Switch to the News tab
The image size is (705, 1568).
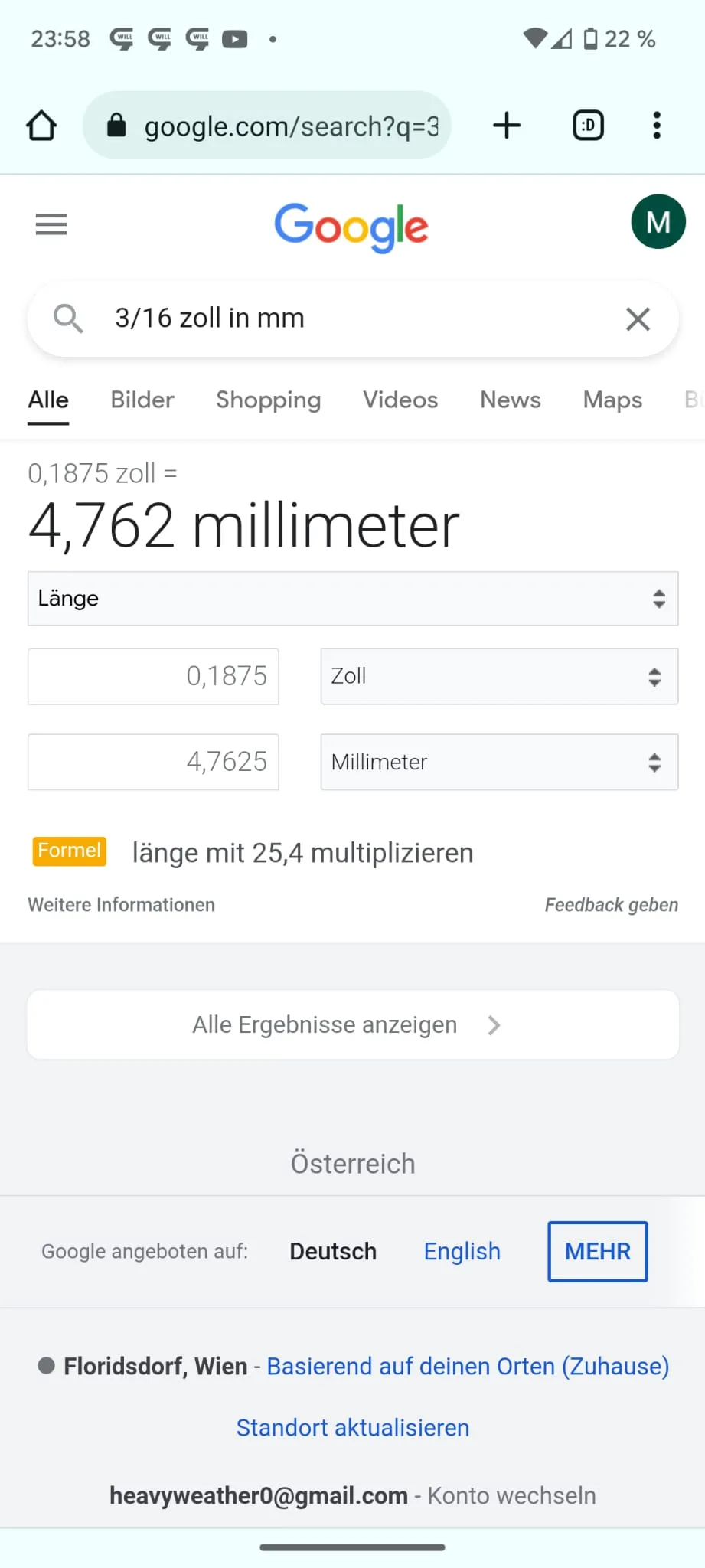pyautogui.click(x=510, y=400)
